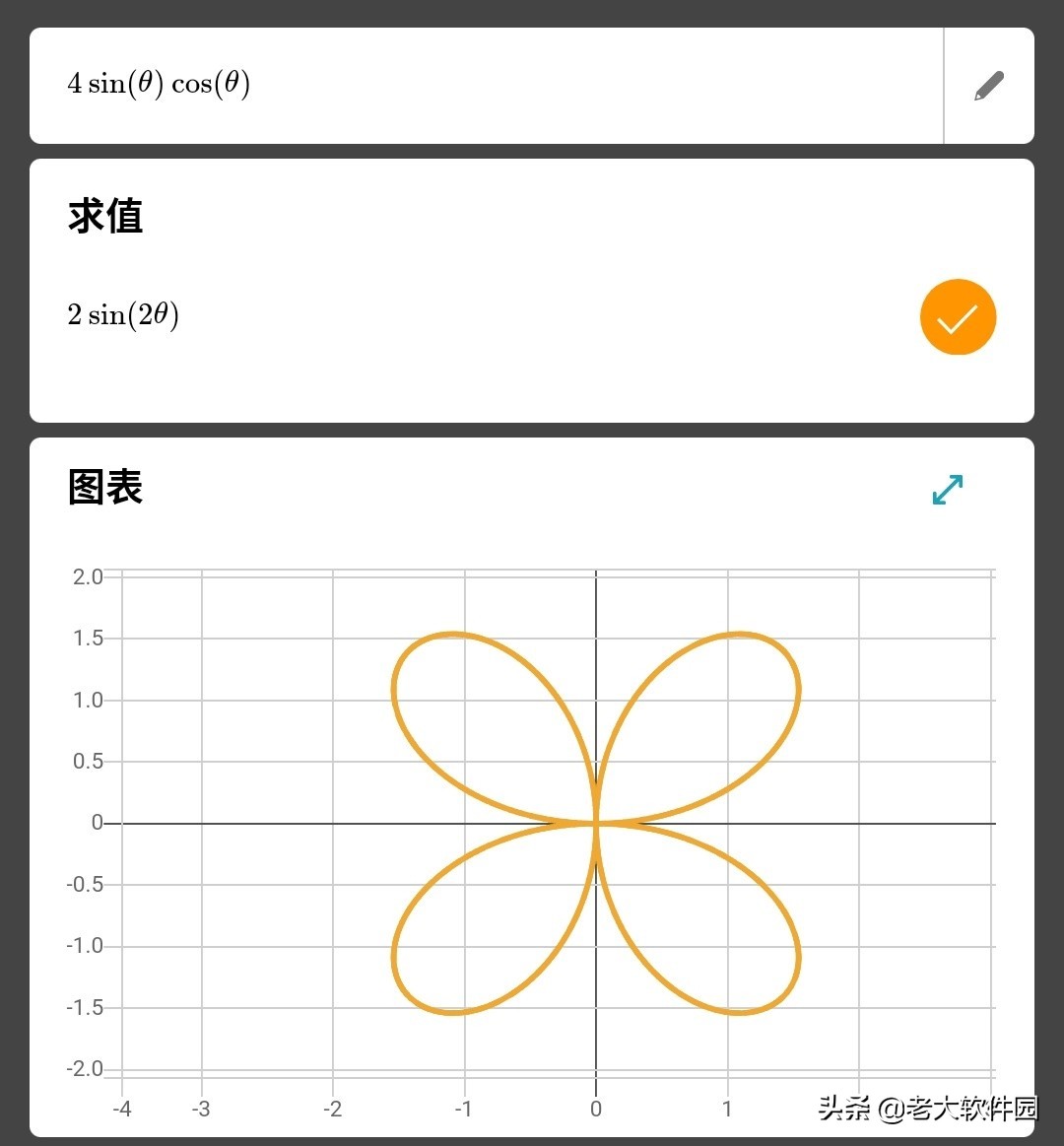Screen dimensions: 1064x1146
Task: Expand the 求值 evaluation section
Action: pyautogui.click(x=104, y=216)
